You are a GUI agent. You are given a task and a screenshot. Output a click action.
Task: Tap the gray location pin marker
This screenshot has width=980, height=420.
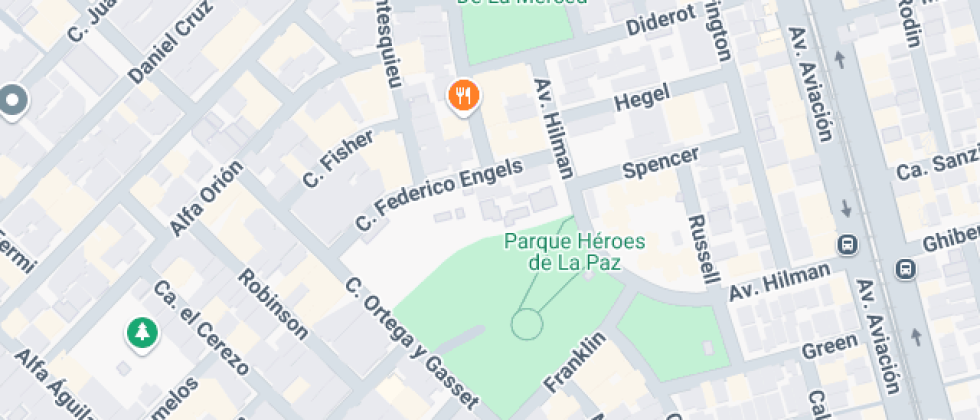coord(12,100)
